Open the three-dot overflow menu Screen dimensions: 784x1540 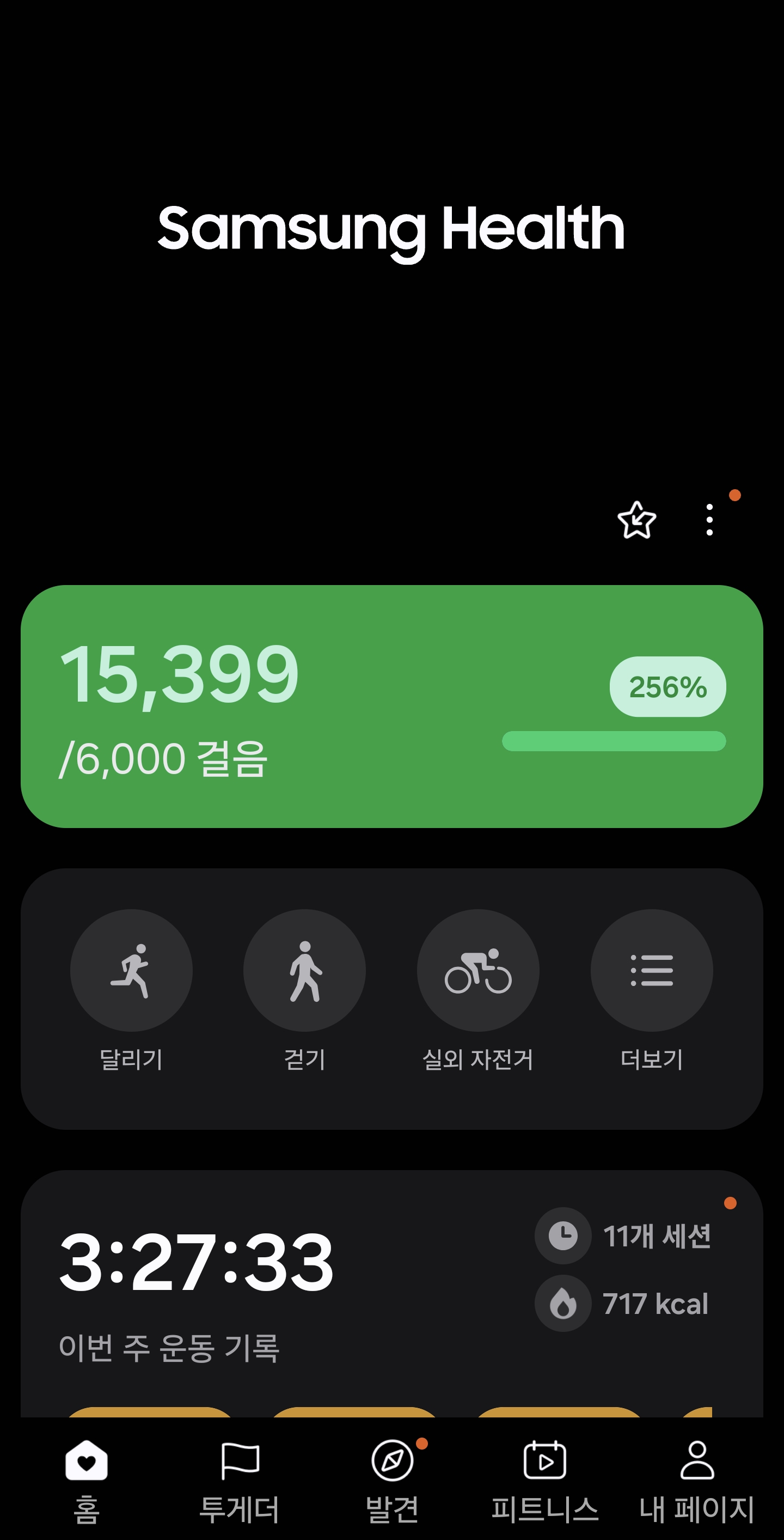click(709, 520)
